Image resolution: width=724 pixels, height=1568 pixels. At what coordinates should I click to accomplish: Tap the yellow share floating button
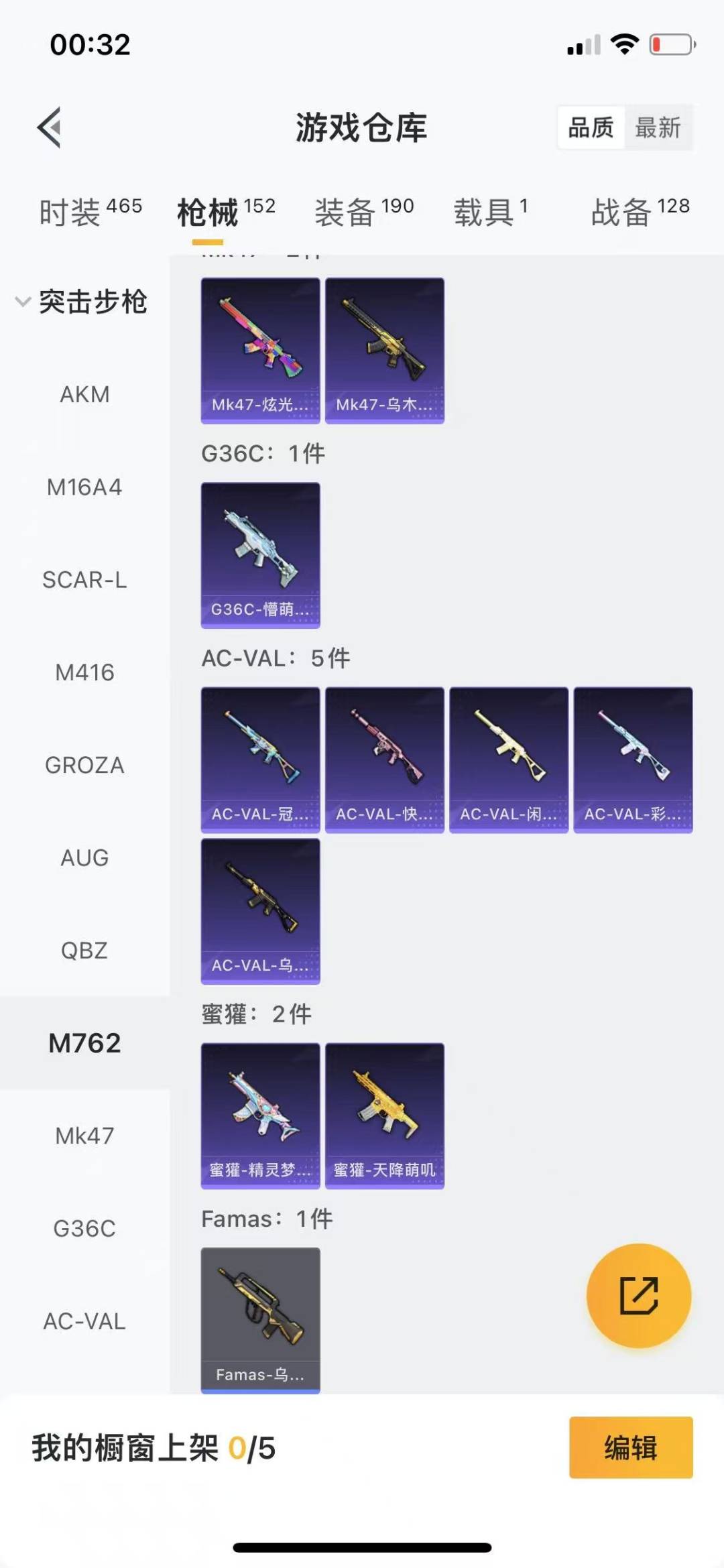[638, 1295]
